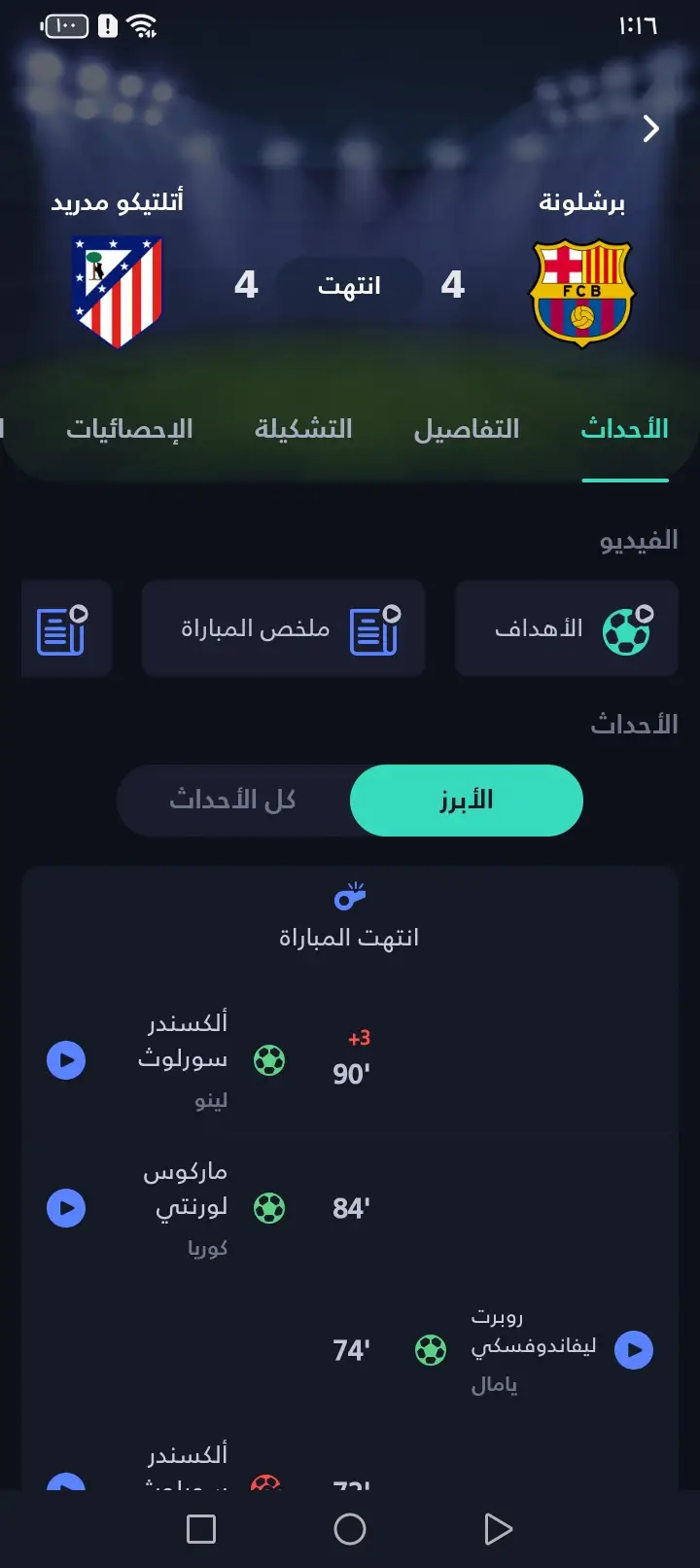The image size is (700, 1568).
Task: Play the 90+3' goal by ألكسندر سورلوث
Action: tap(66, 1060)
